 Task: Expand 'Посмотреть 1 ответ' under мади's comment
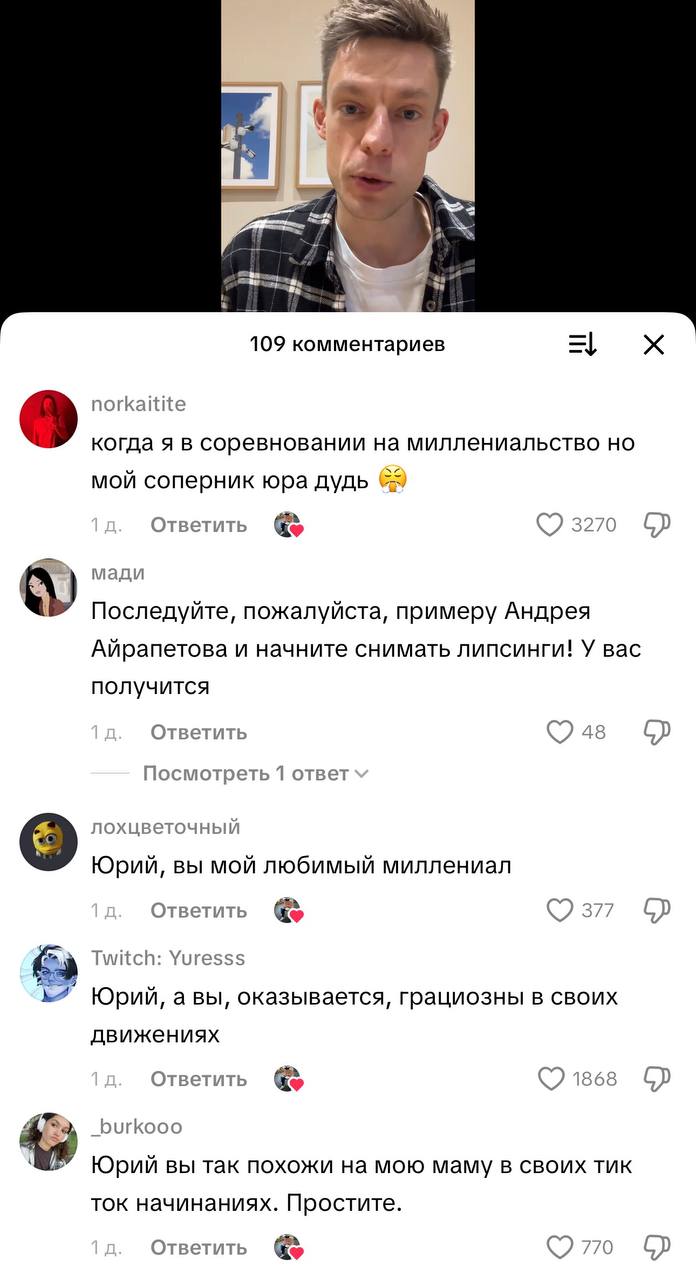(x=255, y=773)
